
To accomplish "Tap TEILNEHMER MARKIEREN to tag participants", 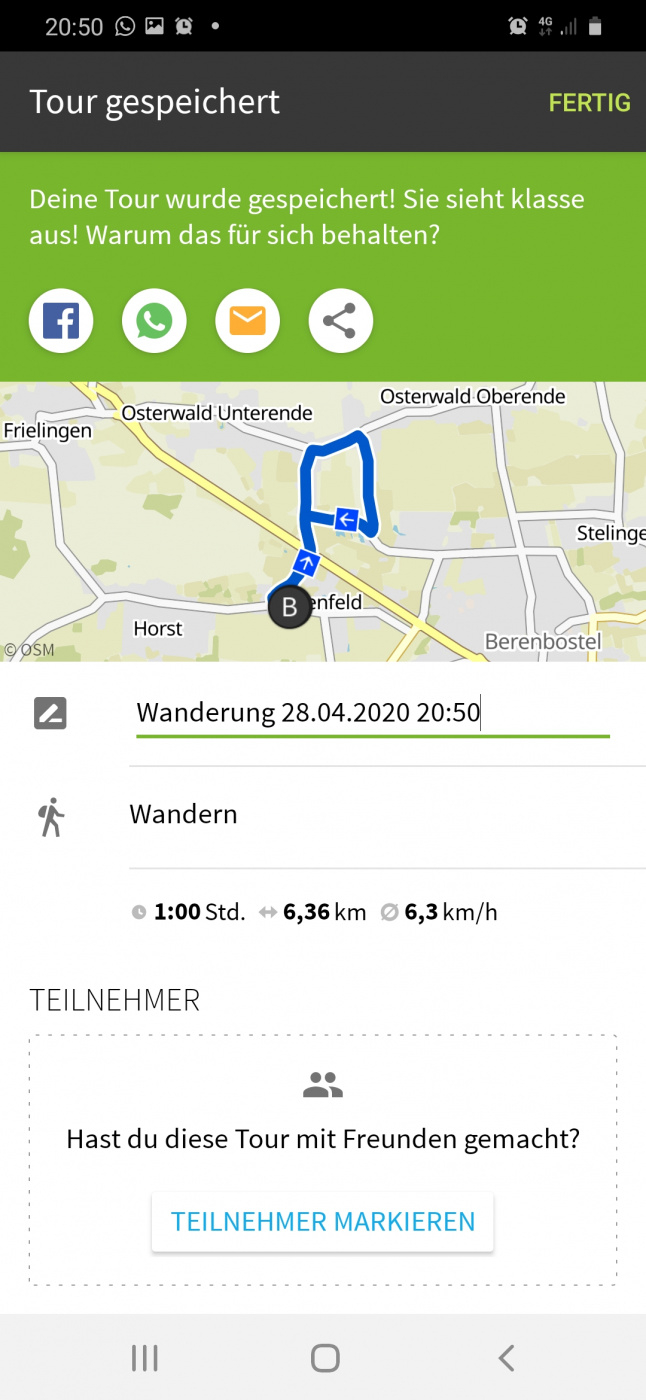I will (323, 1221).
